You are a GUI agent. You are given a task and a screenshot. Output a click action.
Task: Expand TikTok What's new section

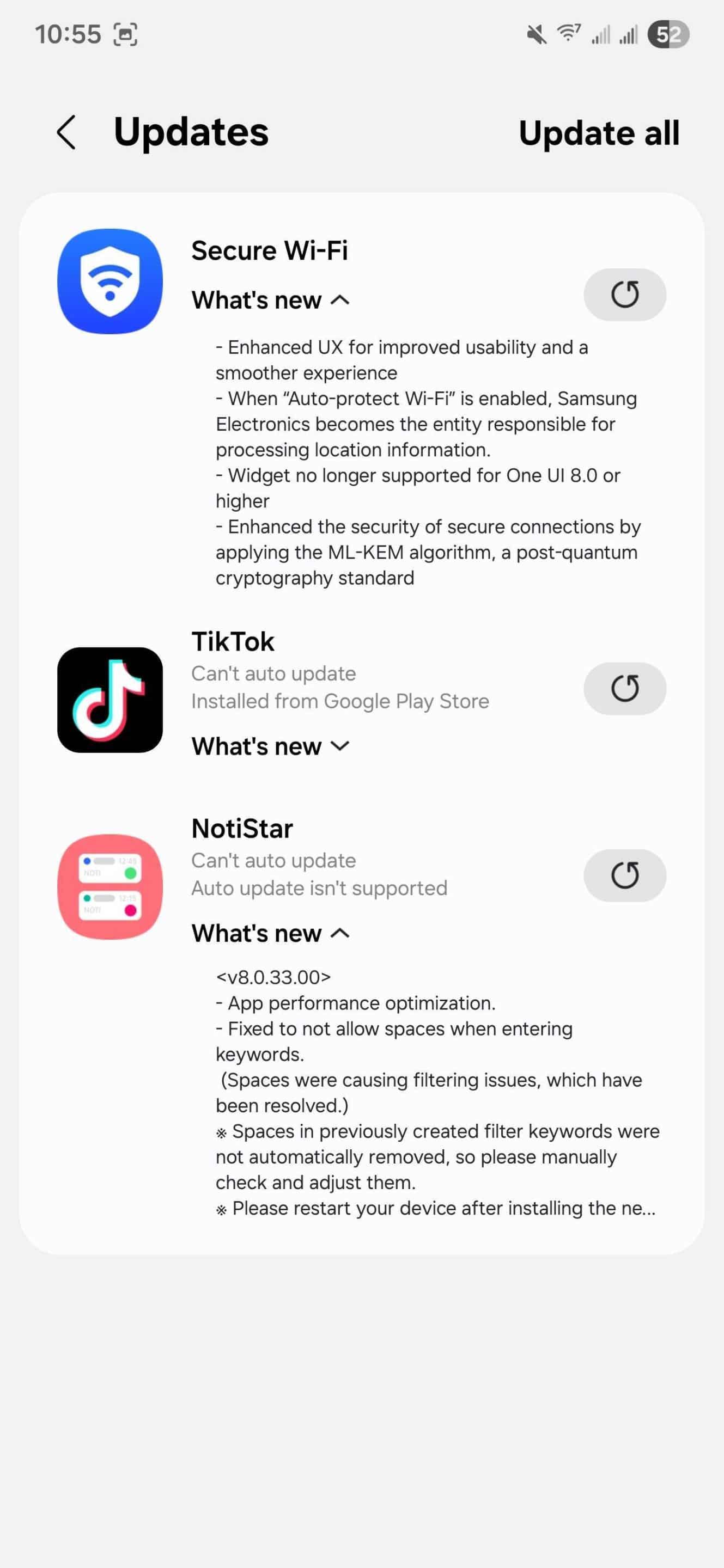(x=270, y=746)
